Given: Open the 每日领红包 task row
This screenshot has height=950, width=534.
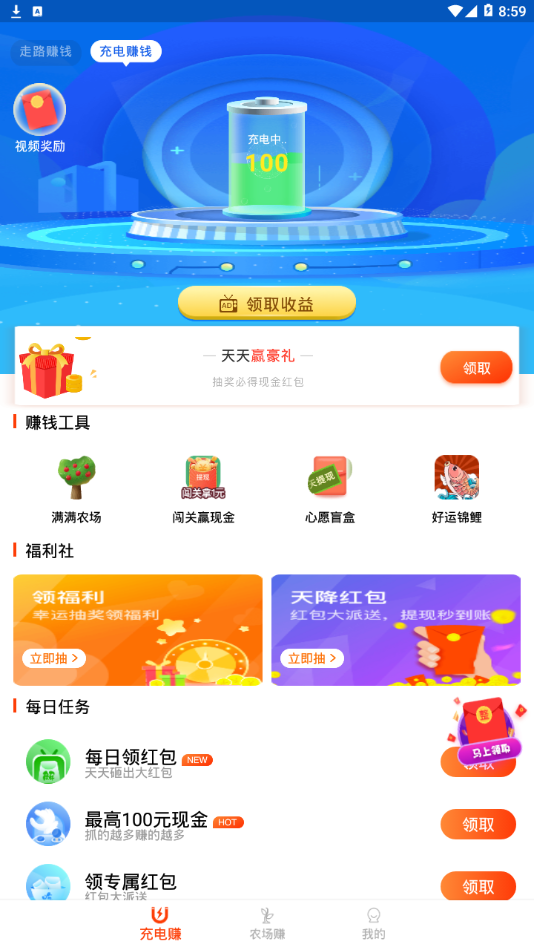Looking at the screenshot, I should (267, 762).
